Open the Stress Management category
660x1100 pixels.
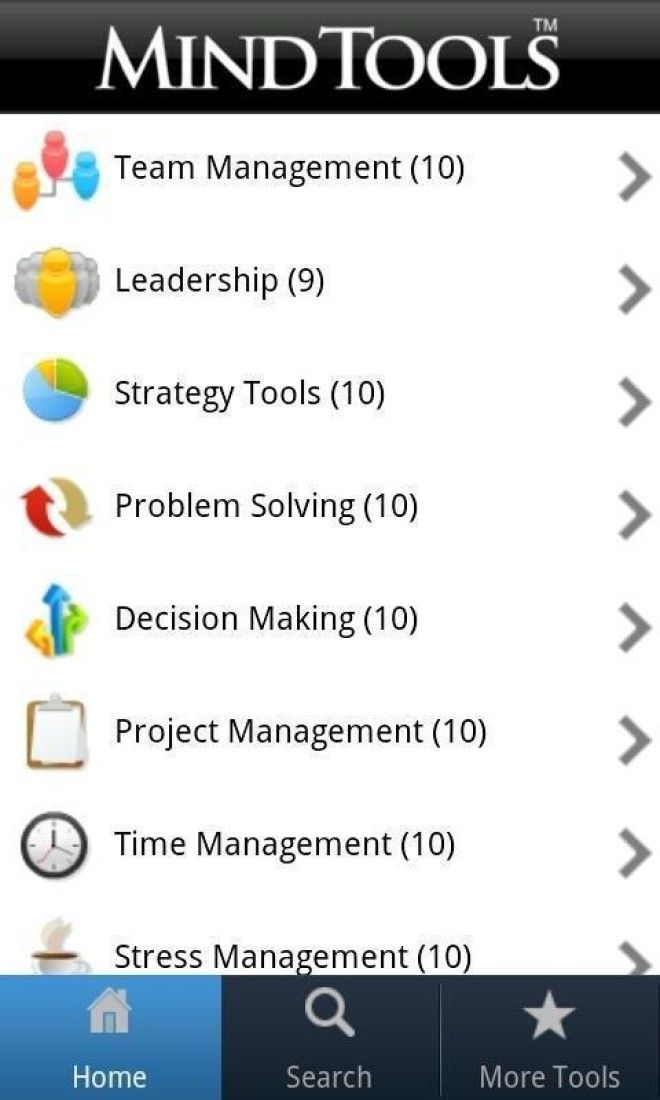(330, 939)
